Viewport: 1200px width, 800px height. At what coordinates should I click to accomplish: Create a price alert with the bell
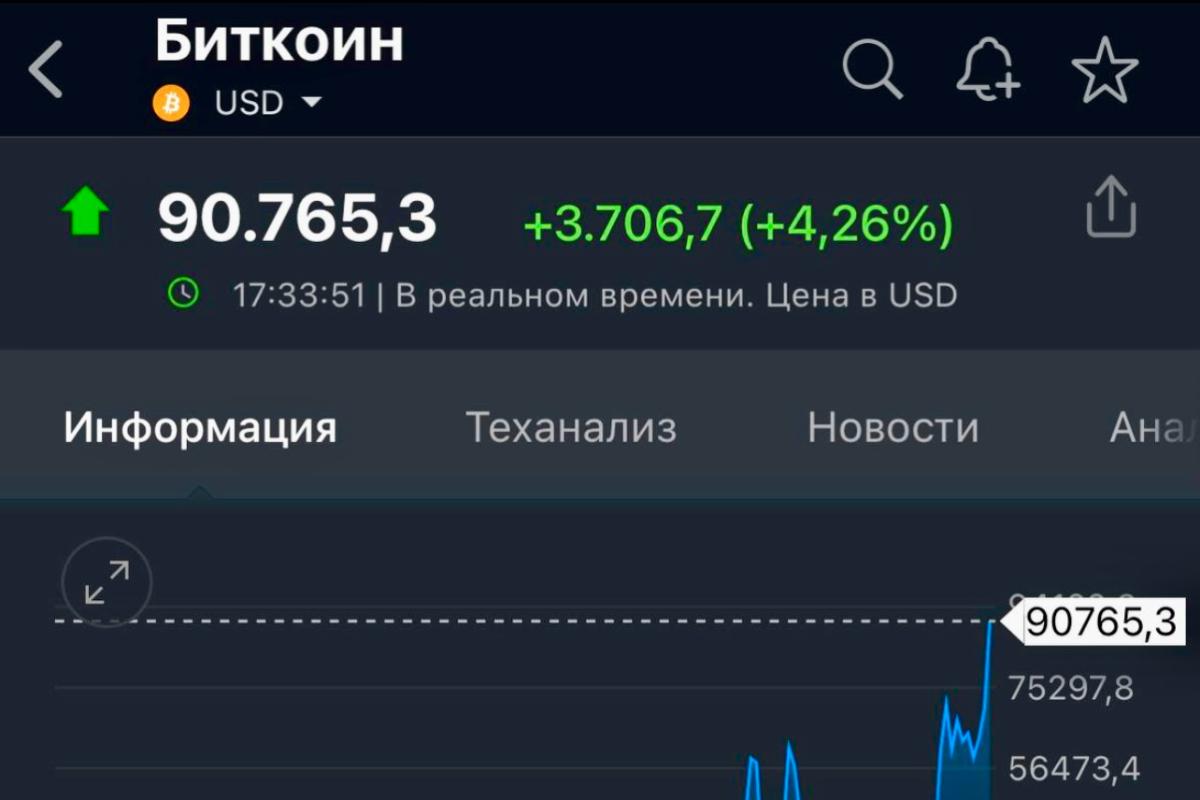tap(987, 70)
